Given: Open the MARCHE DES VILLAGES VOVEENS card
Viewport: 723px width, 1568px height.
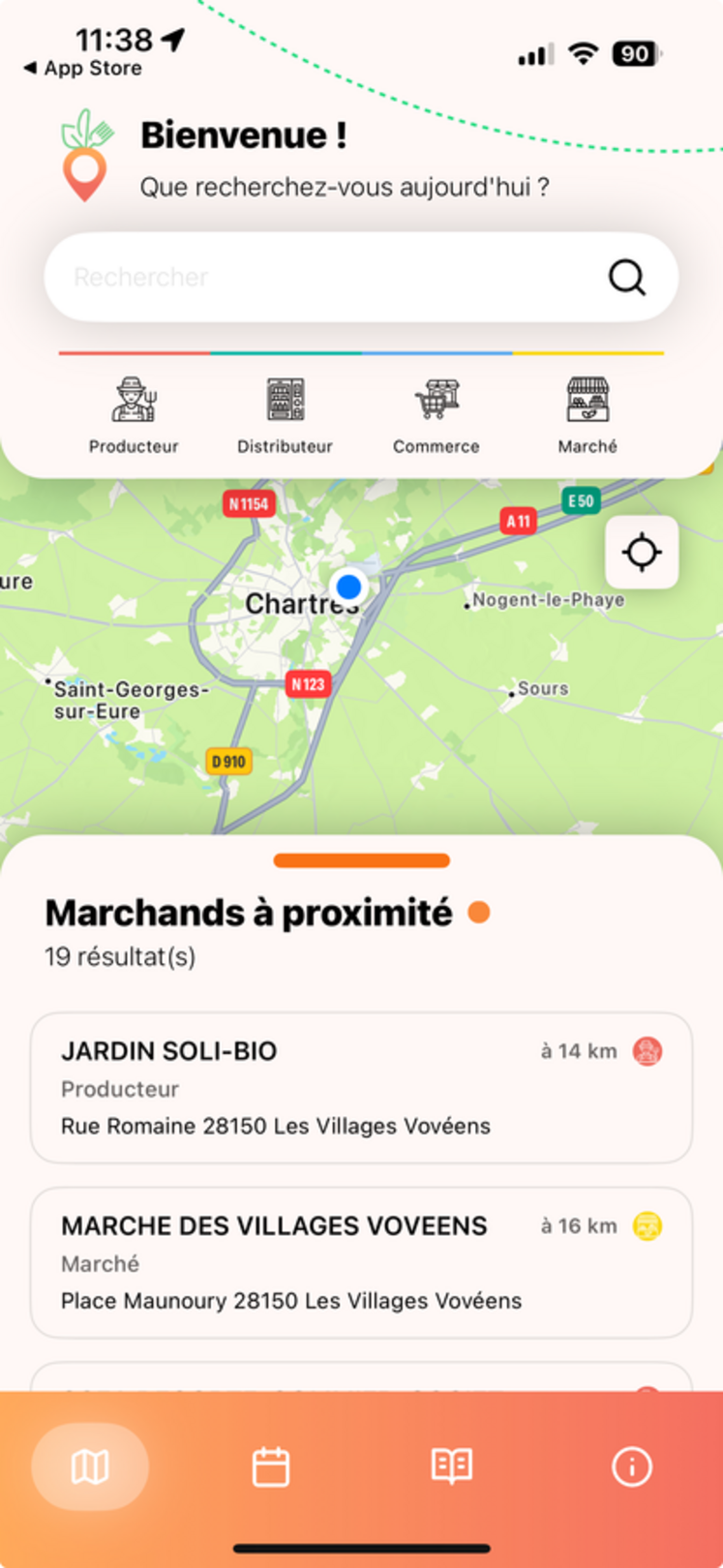Looking at the screenshot, I should [x=361, y=1261].
